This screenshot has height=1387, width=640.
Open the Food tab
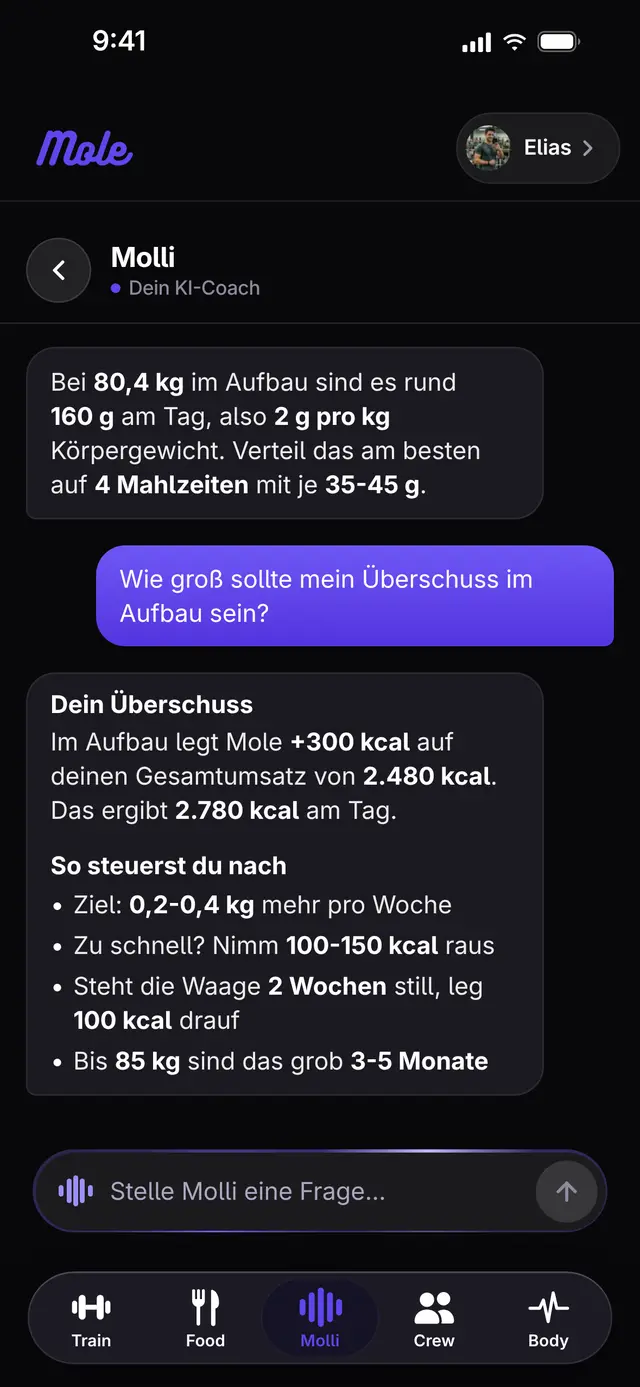coord(205,1318)
